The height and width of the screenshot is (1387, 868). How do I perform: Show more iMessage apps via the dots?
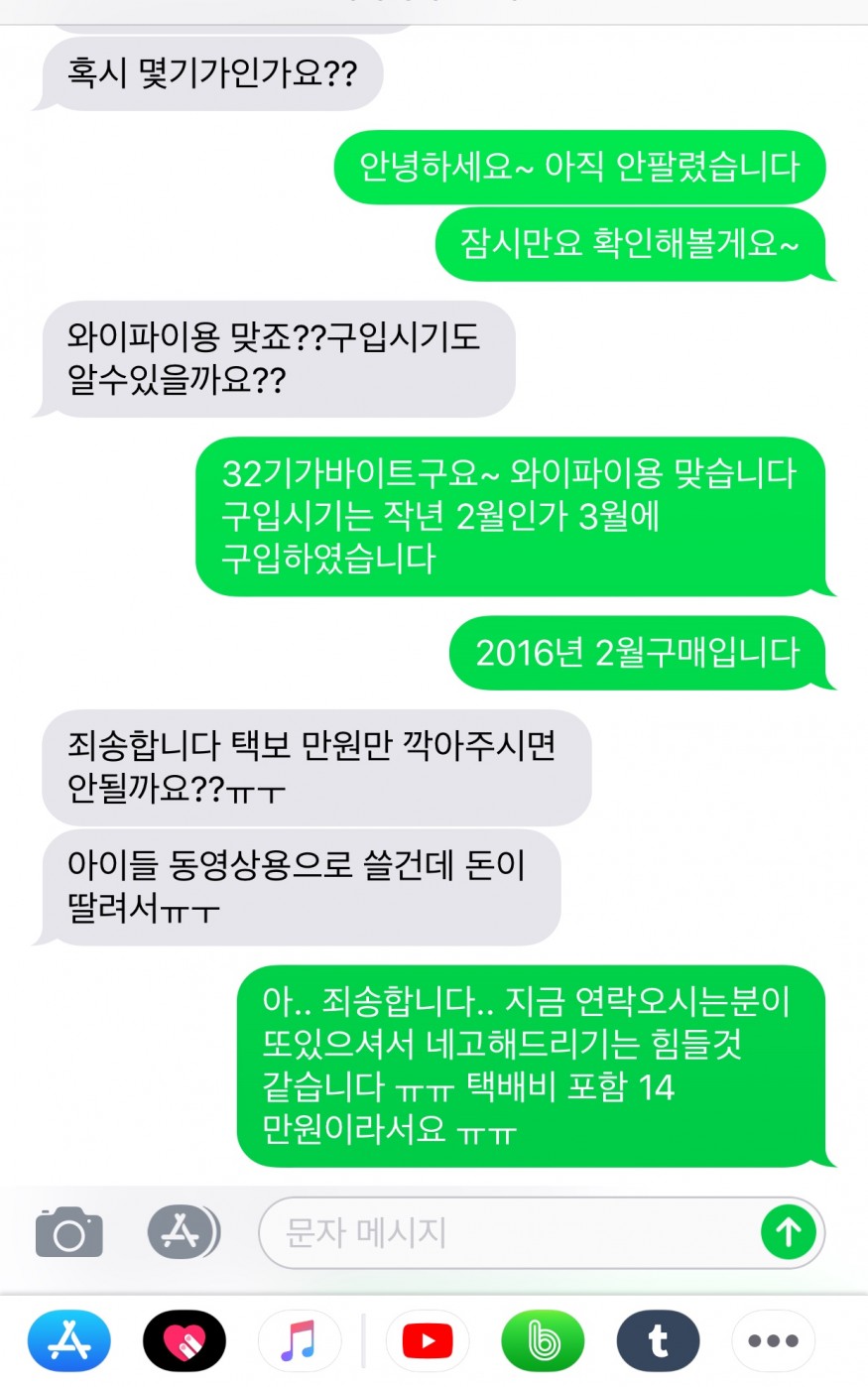click(x=773, y=1341)
